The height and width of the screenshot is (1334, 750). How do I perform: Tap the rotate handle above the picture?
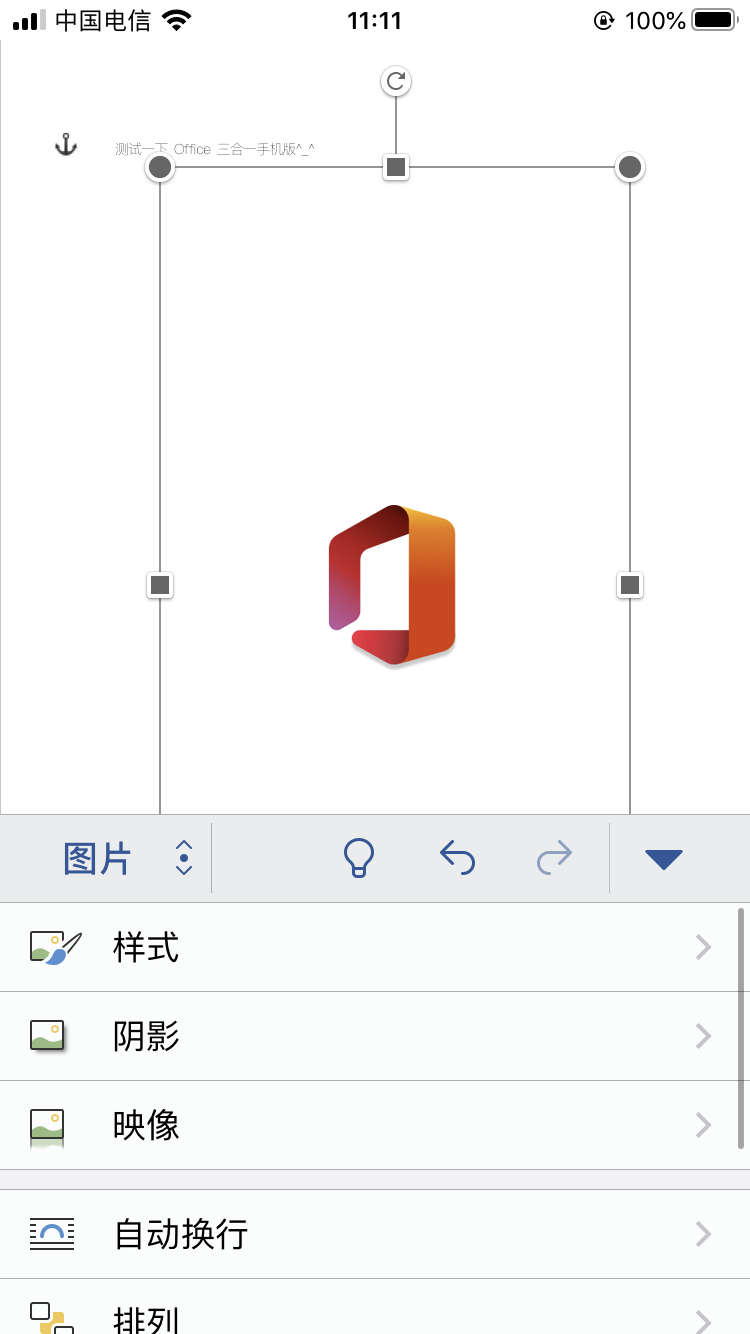tap(396, 81)
